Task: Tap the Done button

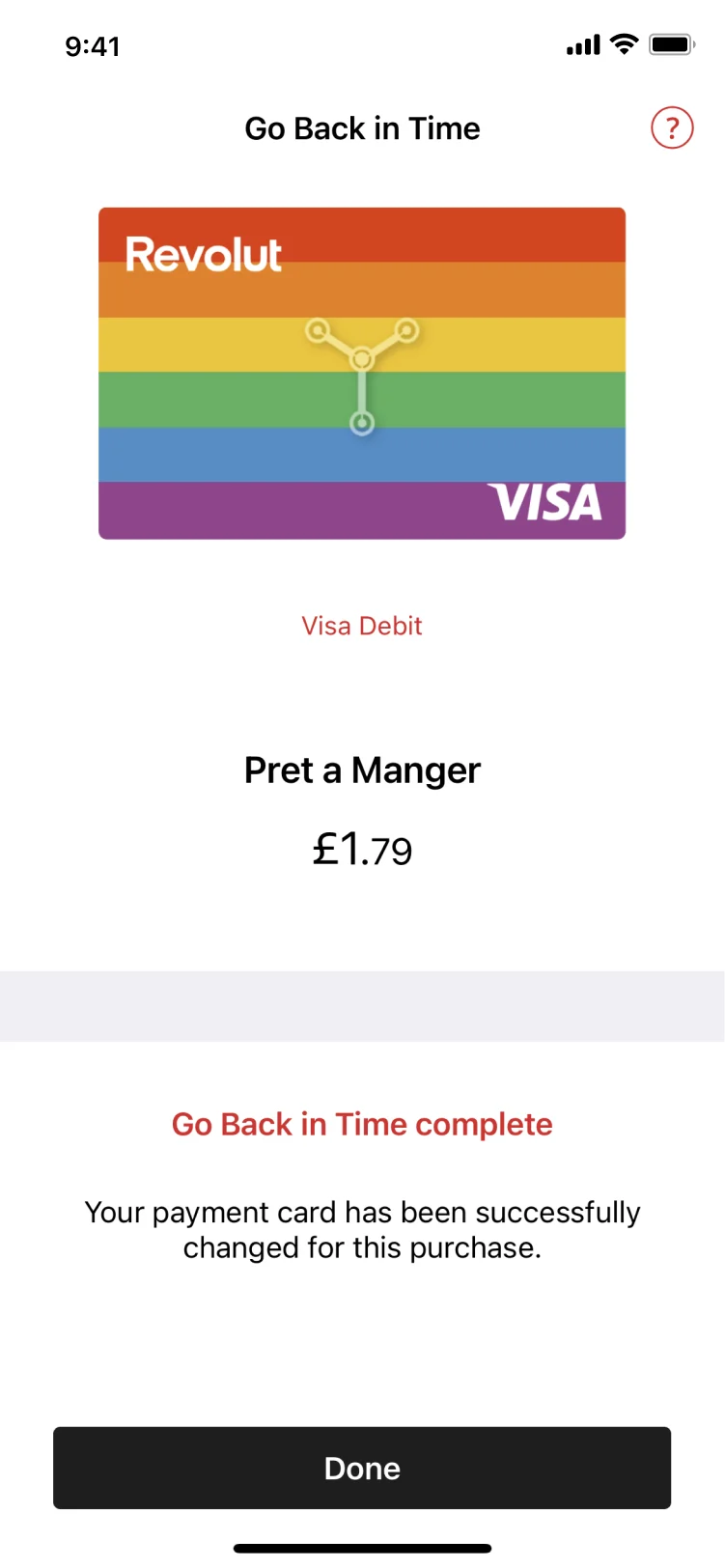Action: [x=362, y=1468]
